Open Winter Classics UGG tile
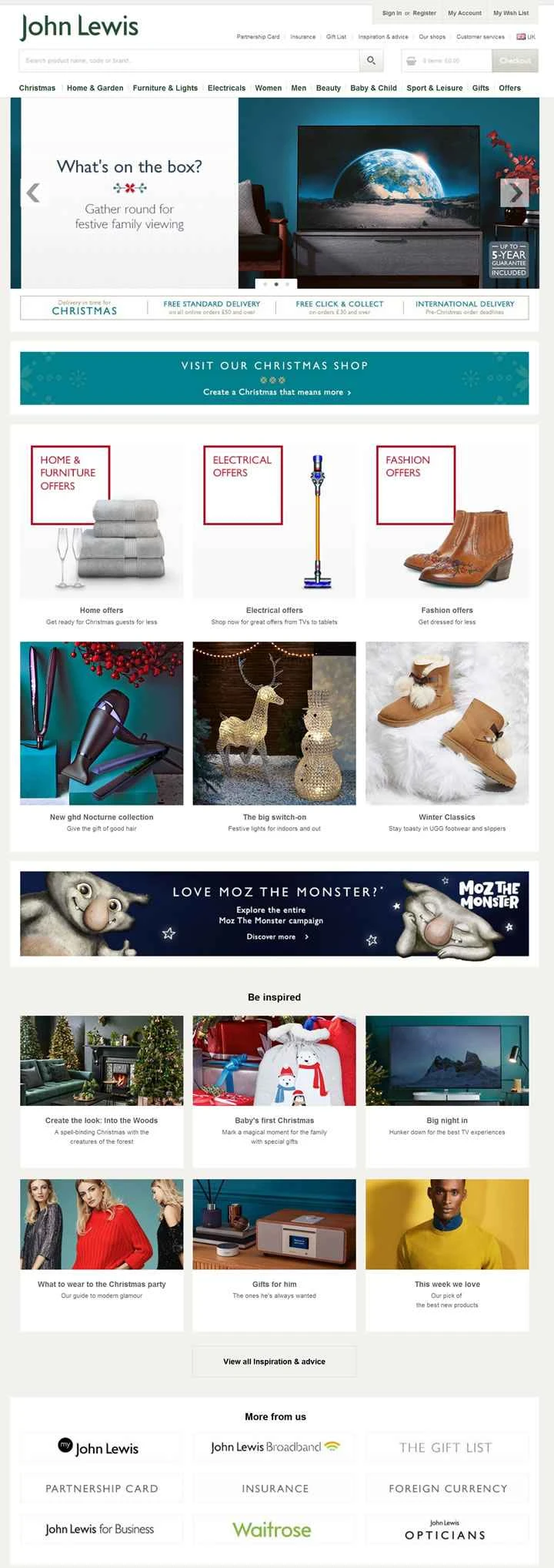The width and height of the screenshot is (554, 1568). tap(447, 724)
